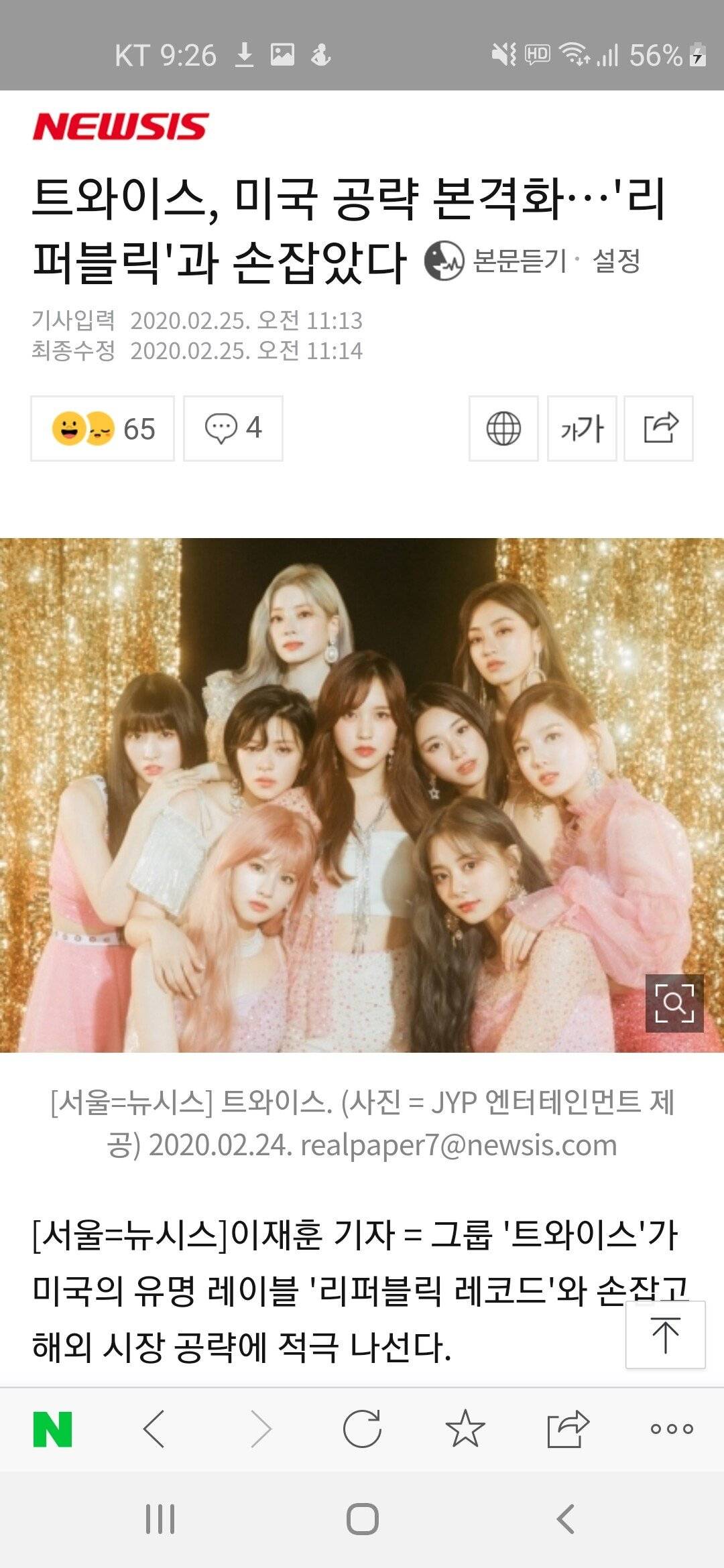The image size is (724, 1568).
Task: Tap the globe translate icon
Action: point(503,428)
